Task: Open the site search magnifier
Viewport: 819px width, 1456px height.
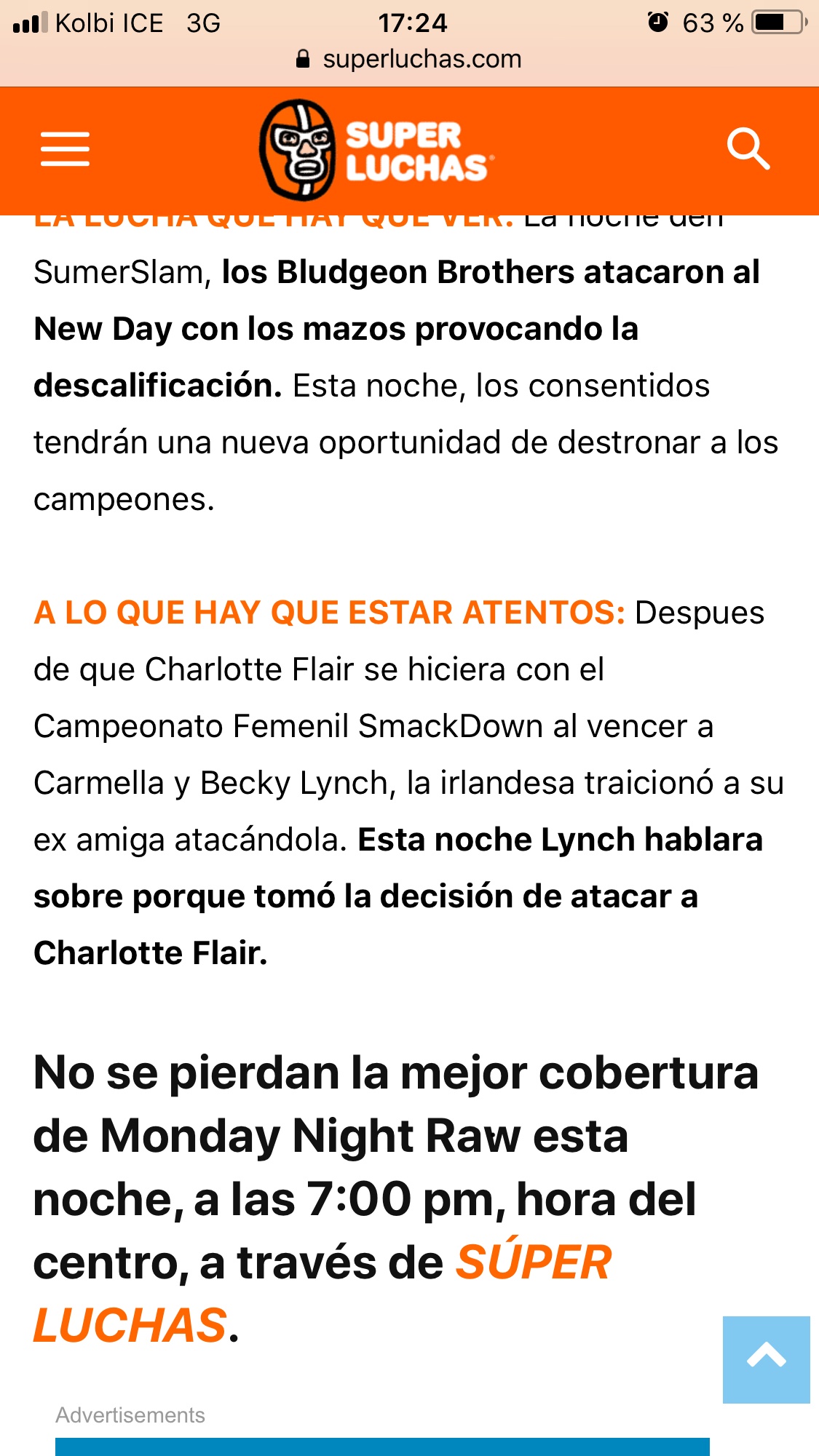Action: tap(748, 149)
